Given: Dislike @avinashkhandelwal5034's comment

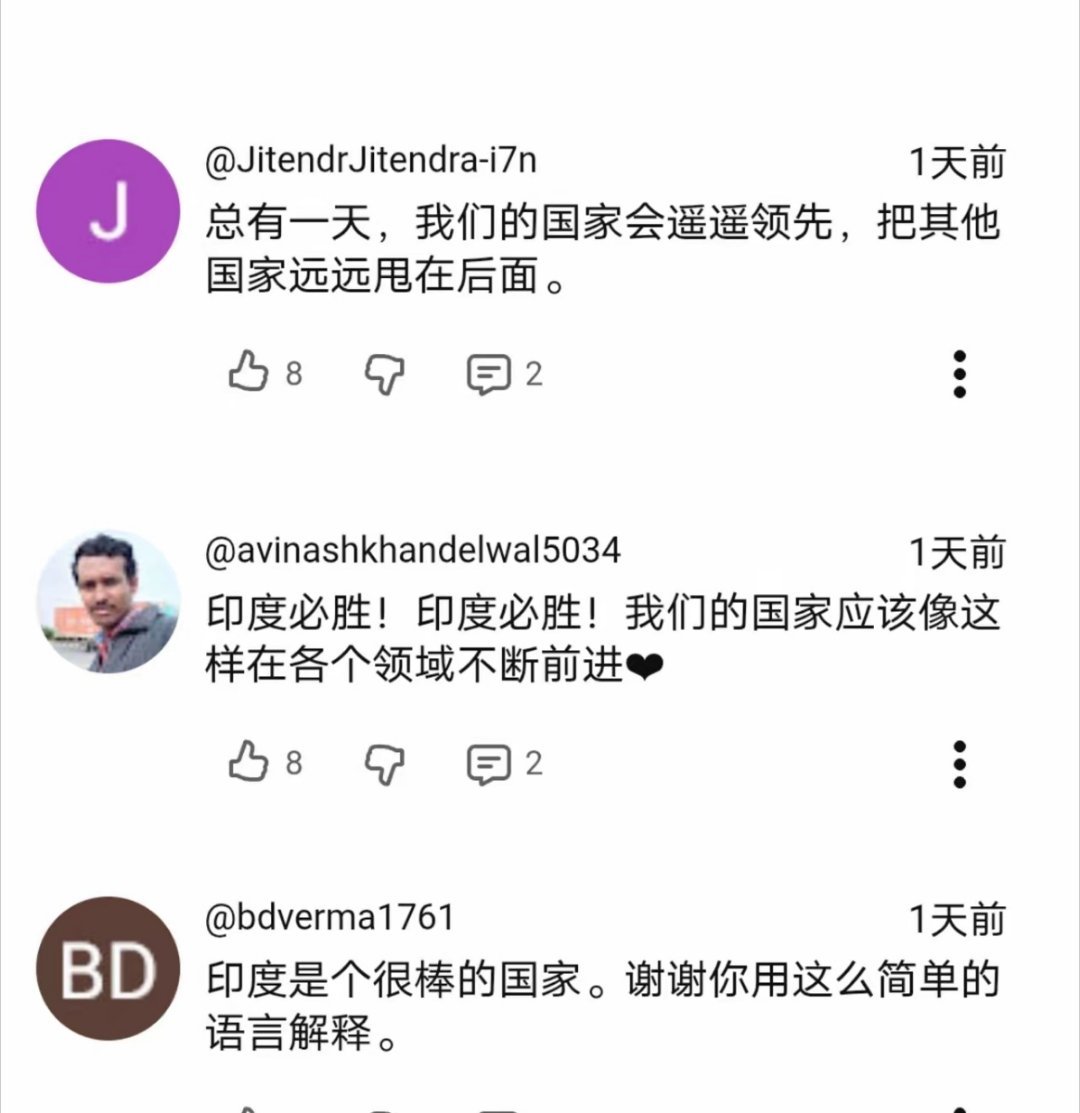Looking at the screenshot, I should tap(385, 764).
